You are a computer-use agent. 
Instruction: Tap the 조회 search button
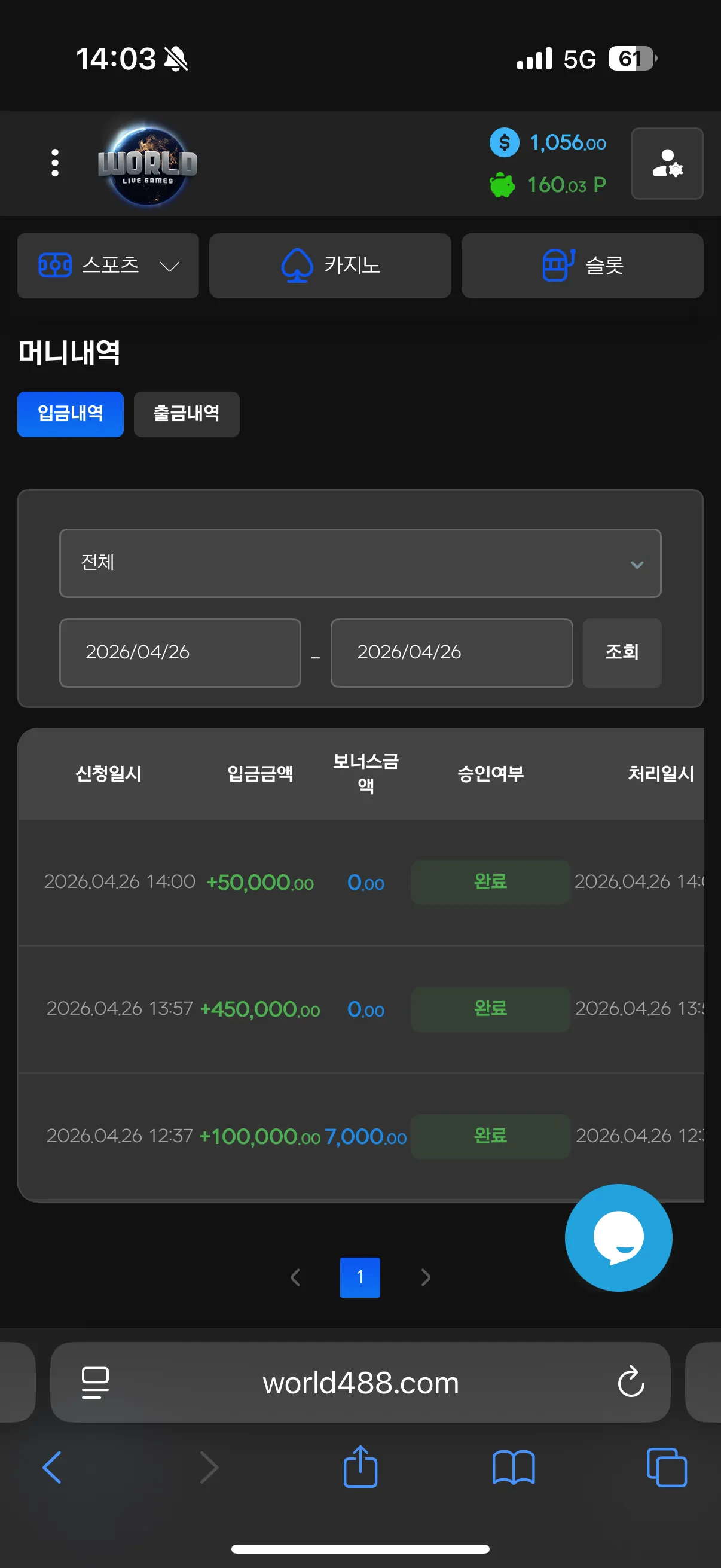pyautogui.click(x=622, y=652)
